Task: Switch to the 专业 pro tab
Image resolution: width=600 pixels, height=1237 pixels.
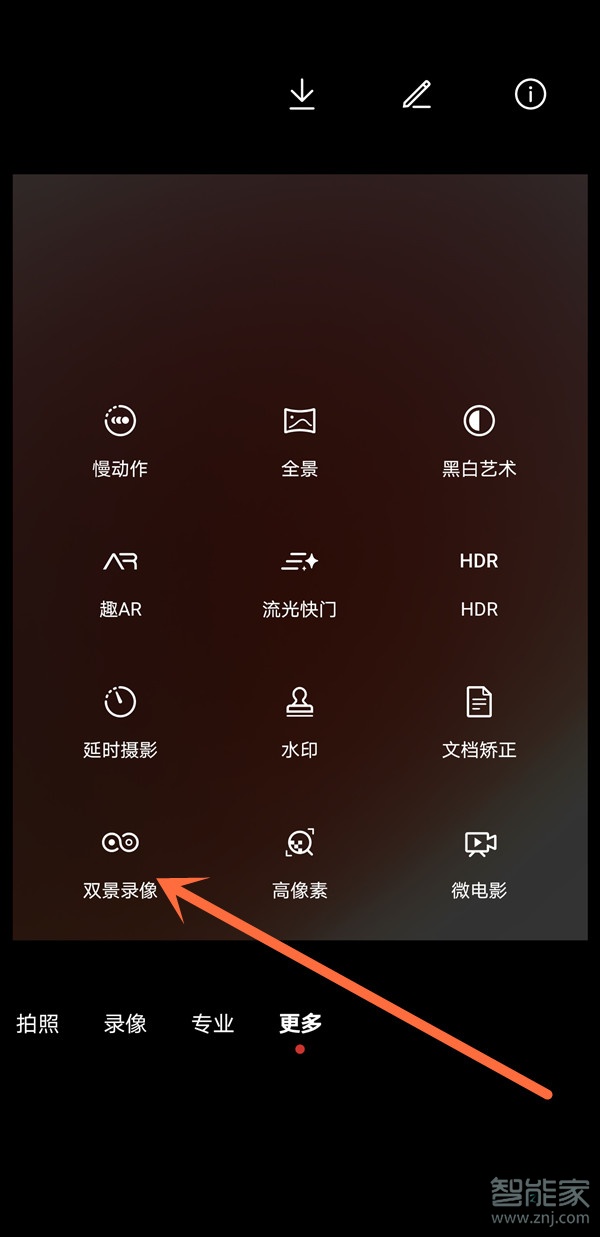Action: (x=213, y=1024)
